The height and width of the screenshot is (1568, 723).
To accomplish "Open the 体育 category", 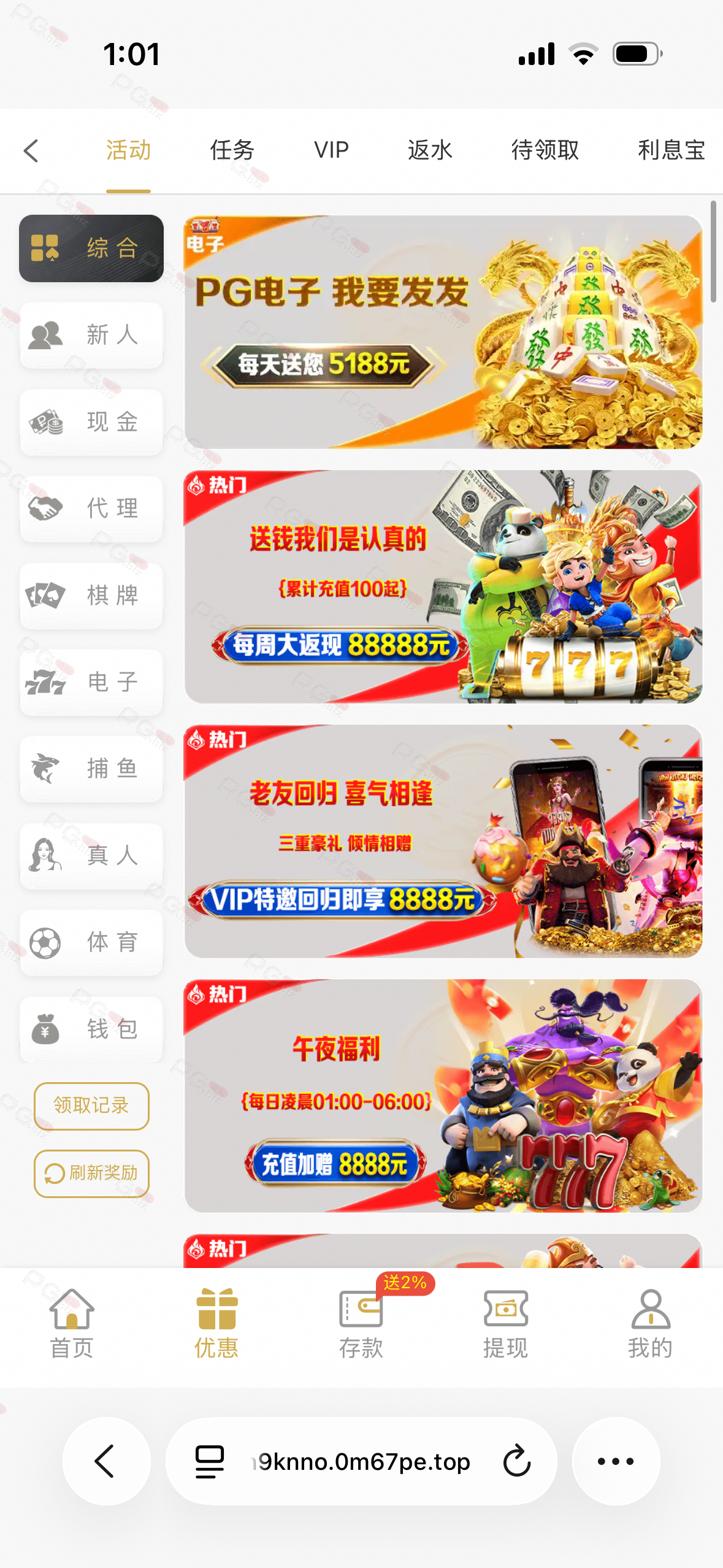I will tap(91, 942).
